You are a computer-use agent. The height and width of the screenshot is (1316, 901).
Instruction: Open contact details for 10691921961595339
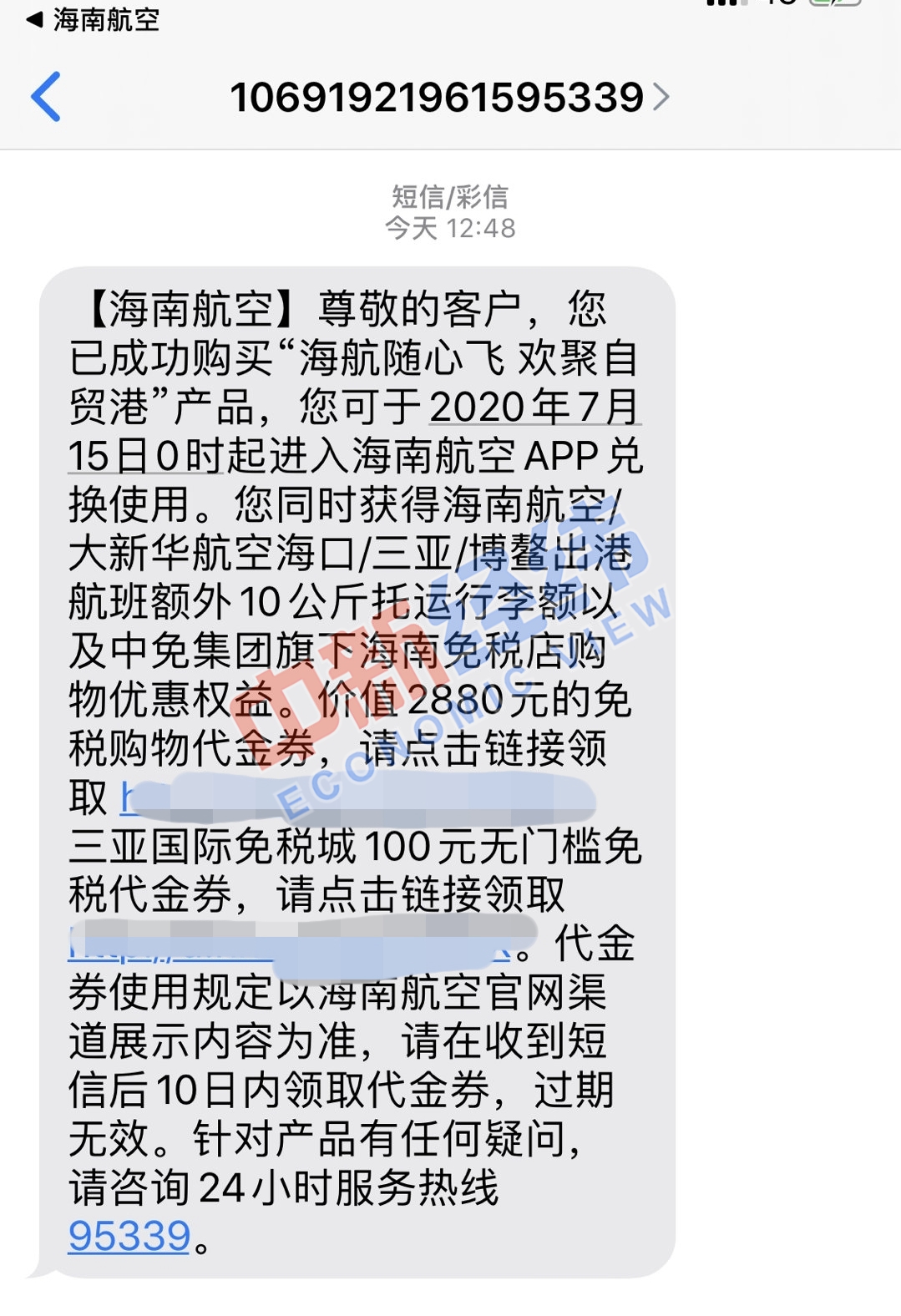(449, 97)
